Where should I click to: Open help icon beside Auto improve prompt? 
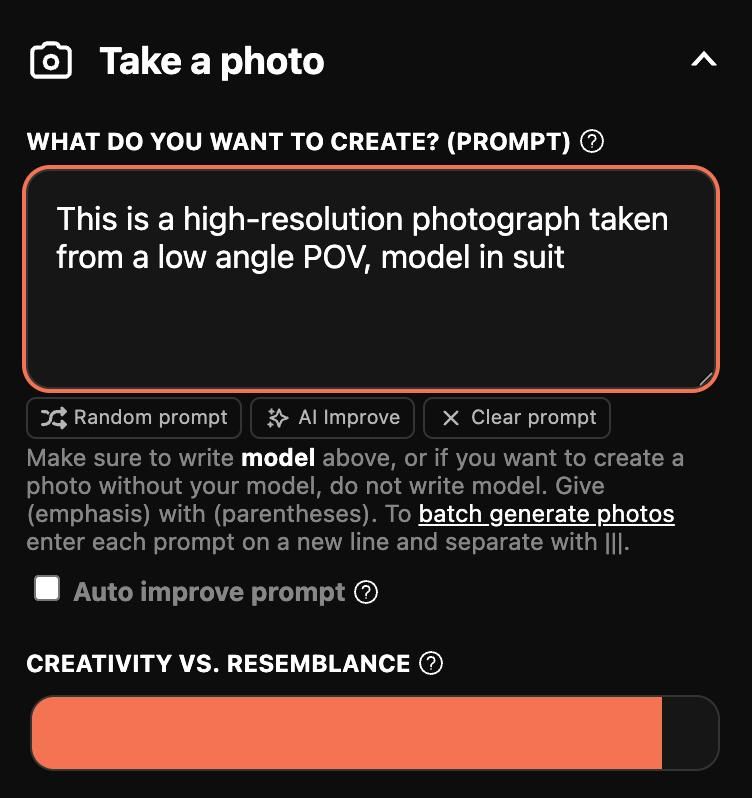point(367,592)
